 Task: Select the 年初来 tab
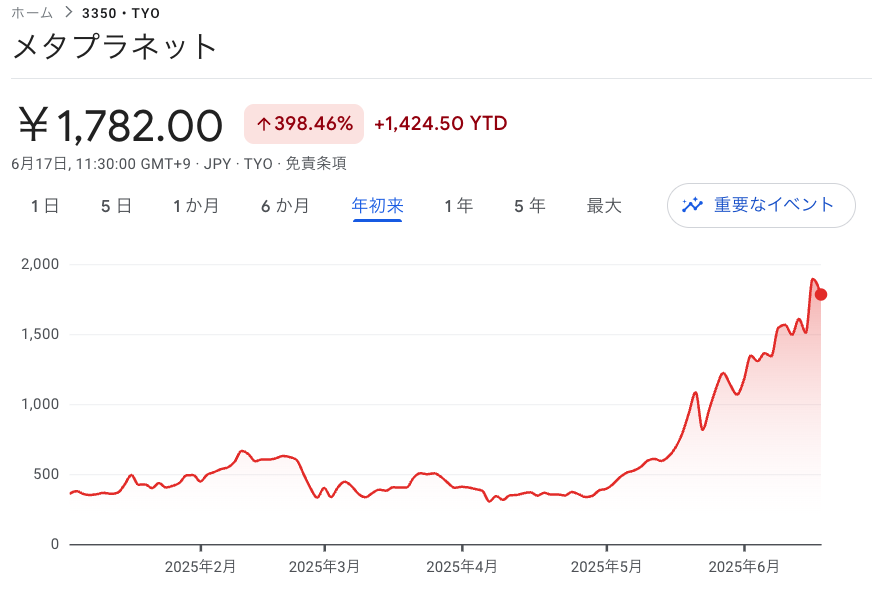pos(377,206)
